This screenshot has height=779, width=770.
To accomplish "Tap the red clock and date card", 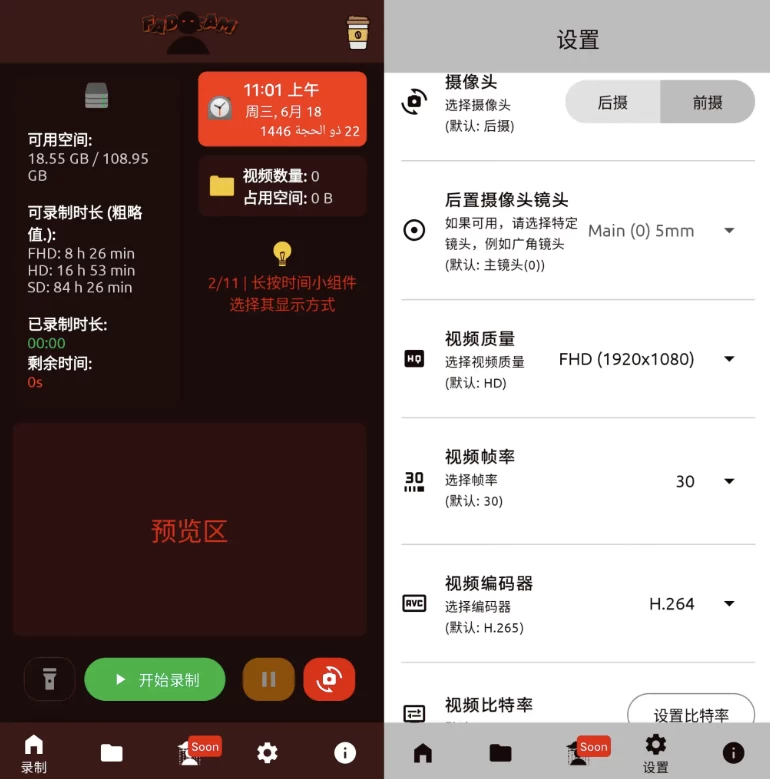I will (282, 109).
